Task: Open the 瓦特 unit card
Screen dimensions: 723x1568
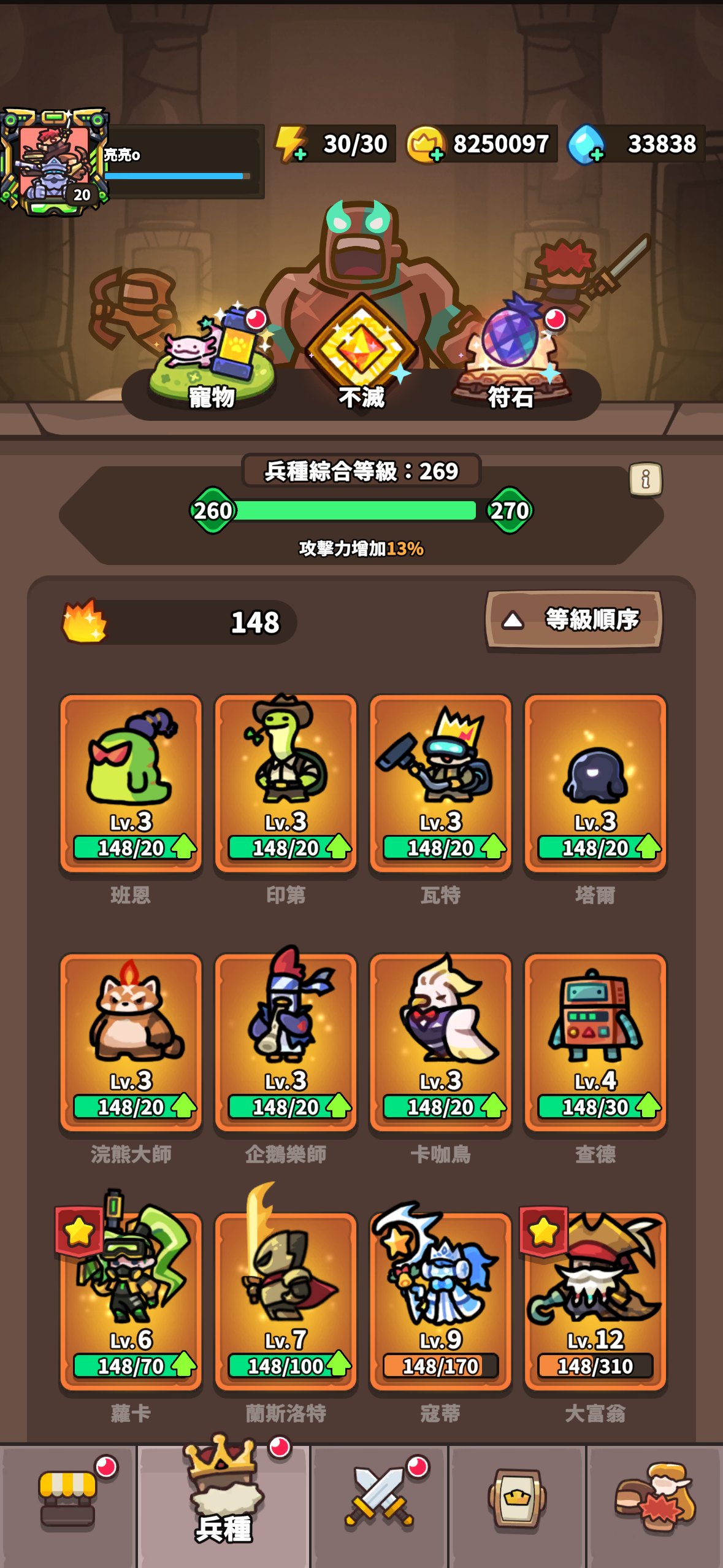Action: tap(440, 783)
